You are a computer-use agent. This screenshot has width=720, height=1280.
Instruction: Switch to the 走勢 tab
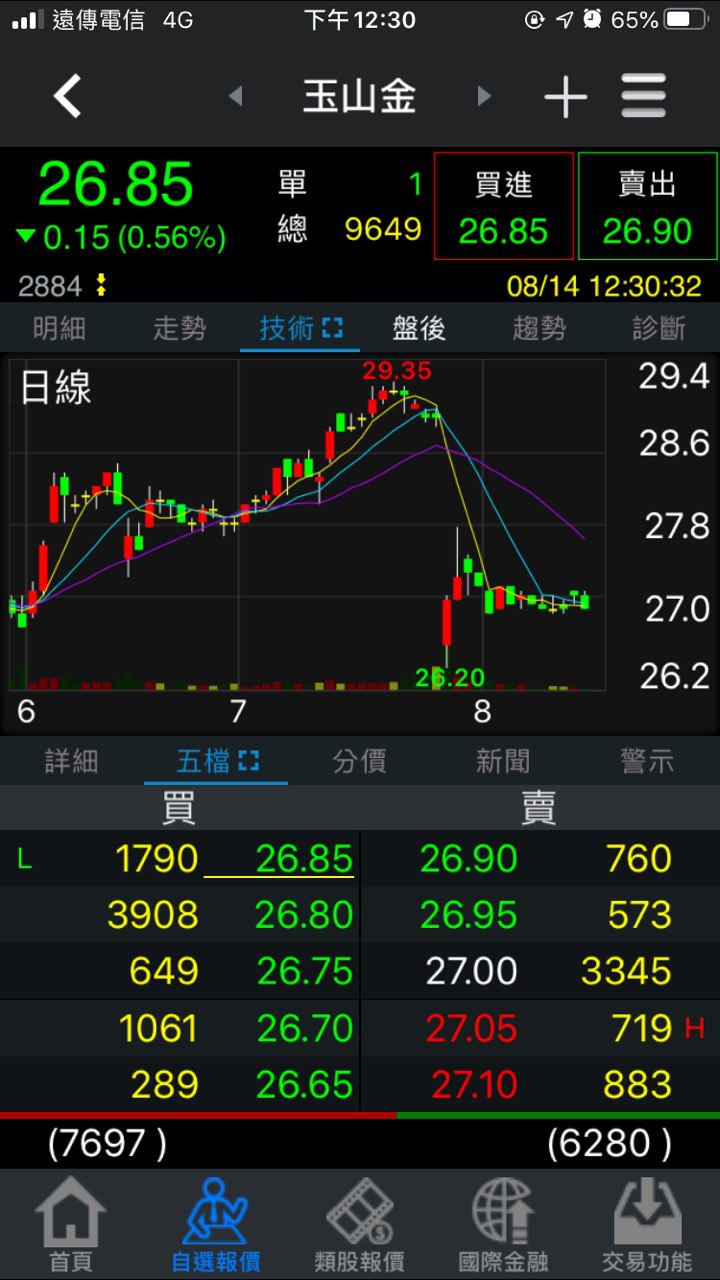(180, 328)
